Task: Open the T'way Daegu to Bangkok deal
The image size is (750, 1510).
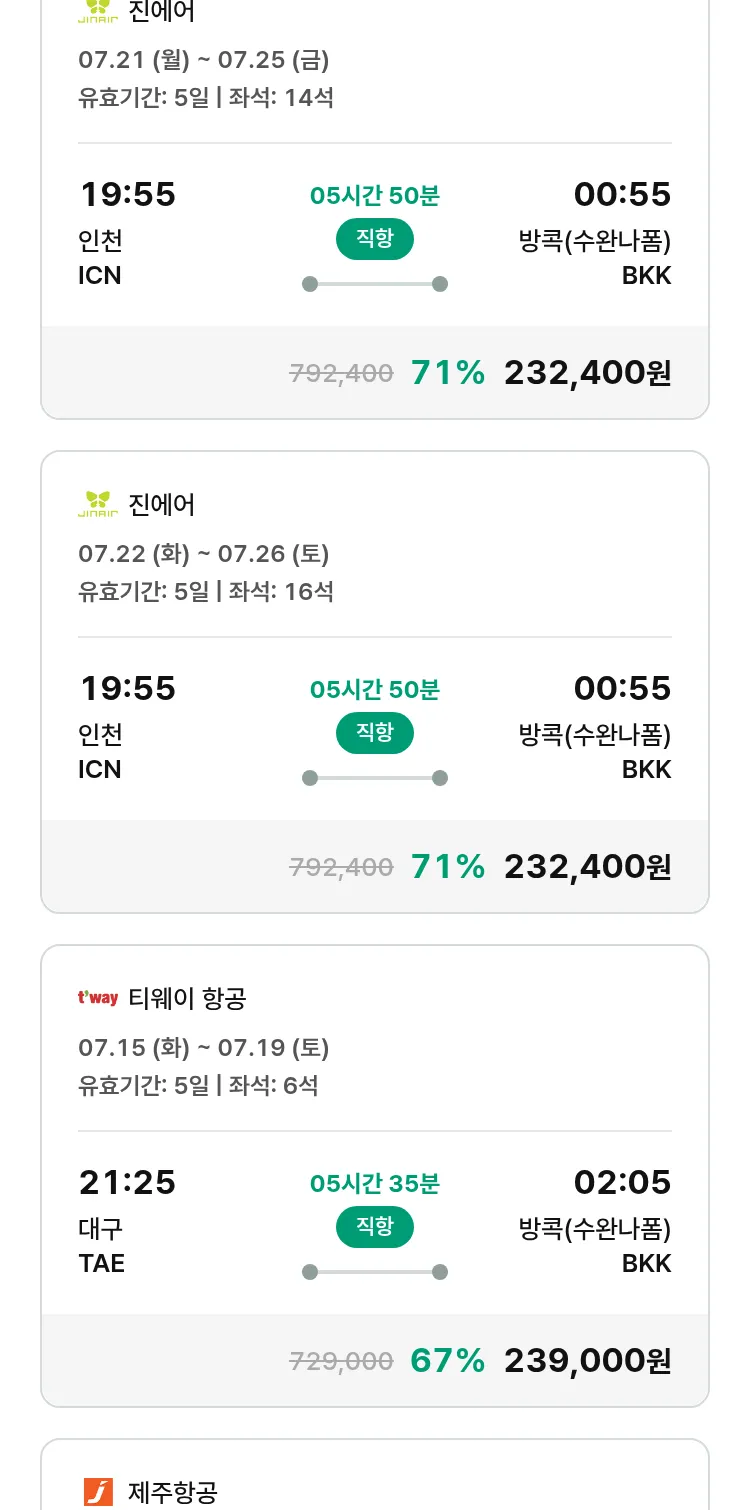Action: coord(375,1176)
